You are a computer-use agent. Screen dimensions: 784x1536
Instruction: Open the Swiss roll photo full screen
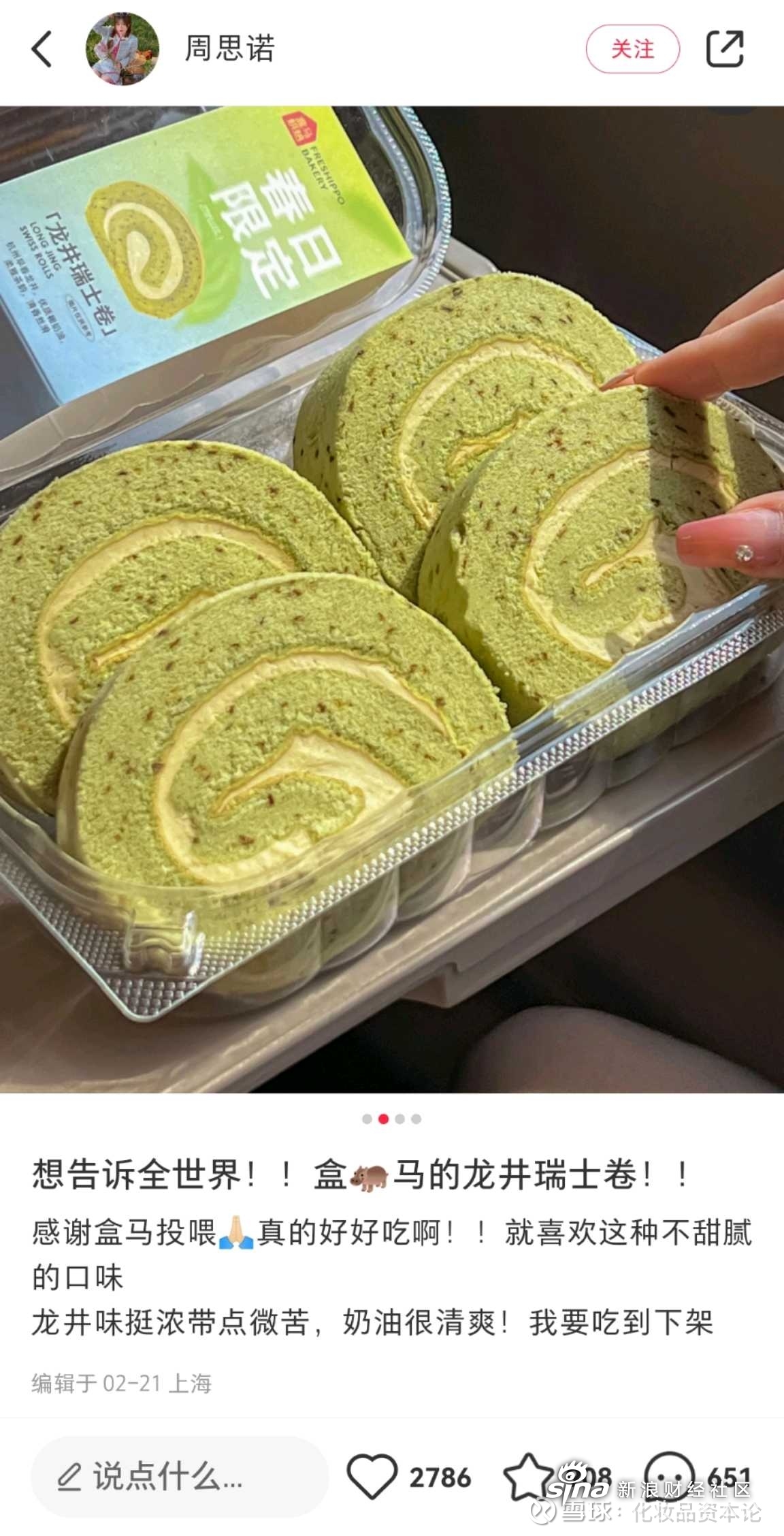tap(392, 599)
